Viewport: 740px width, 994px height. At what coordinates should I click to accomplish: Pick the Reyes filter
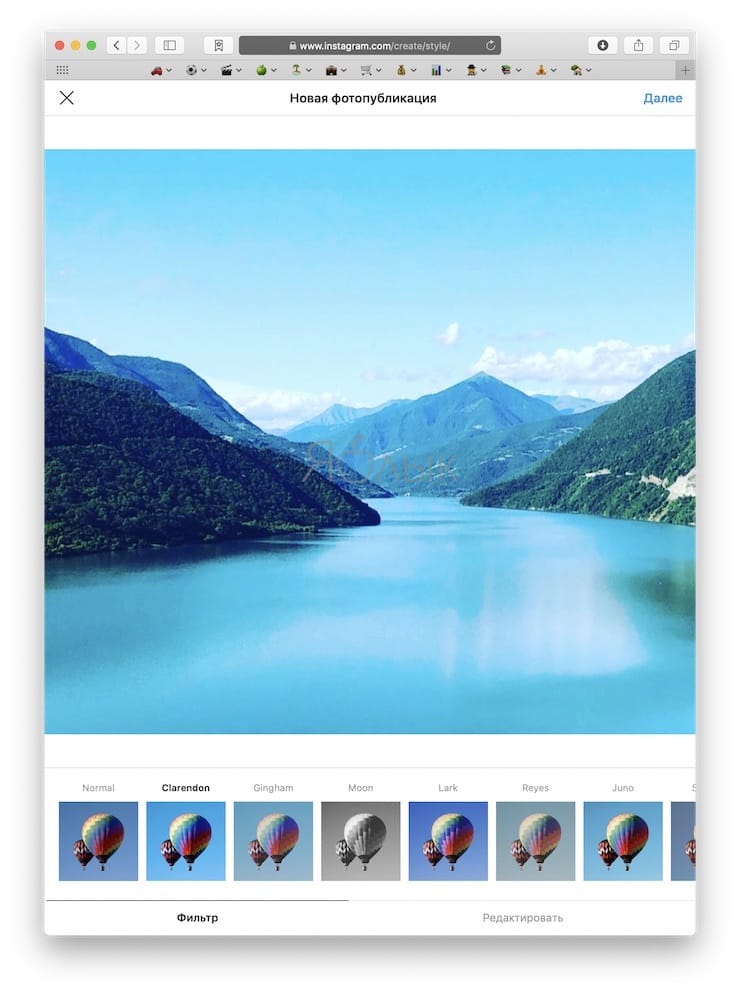point(535,840)
